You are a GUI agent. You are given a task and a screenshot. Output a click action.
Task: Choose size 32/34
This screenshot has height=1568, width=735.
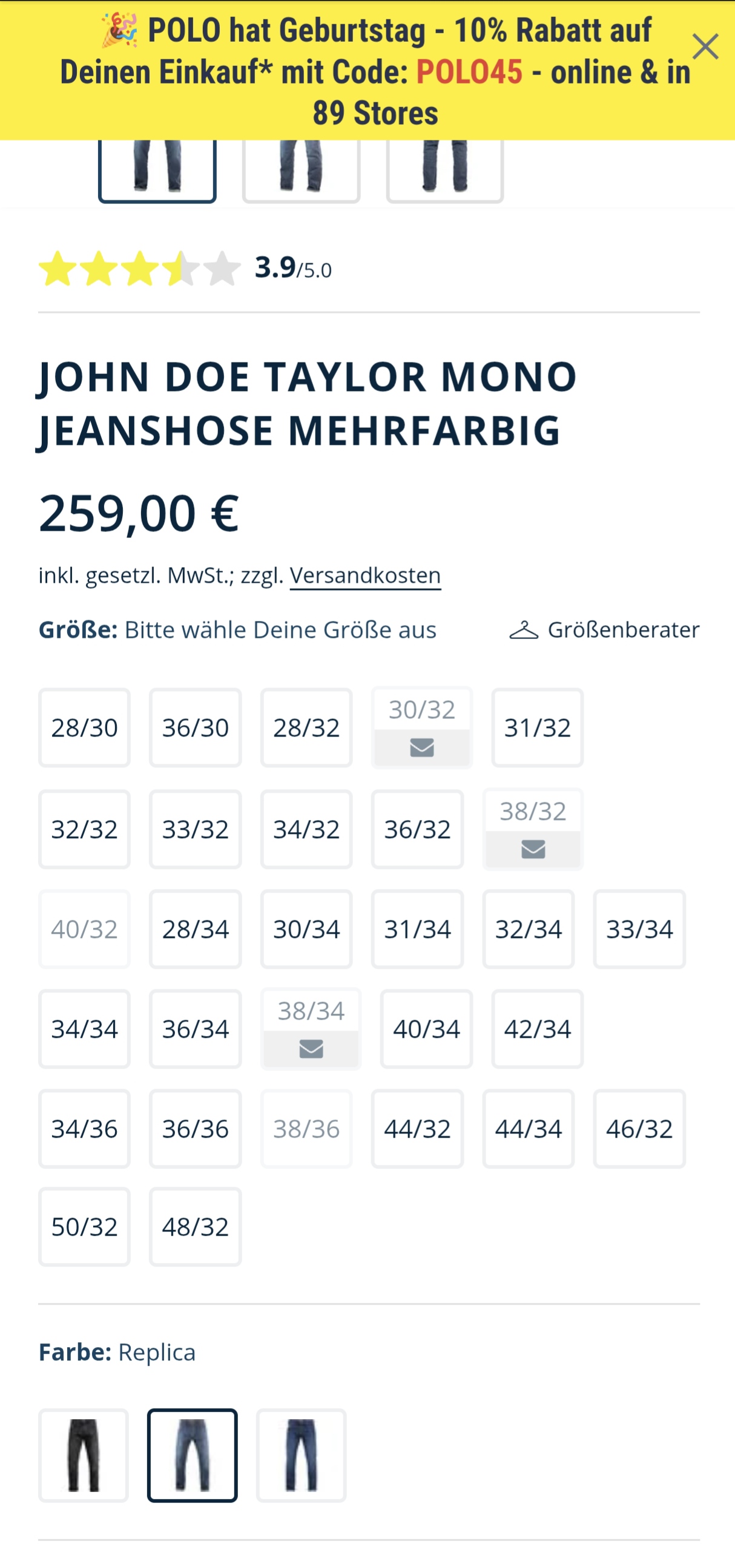click(528, 929)
